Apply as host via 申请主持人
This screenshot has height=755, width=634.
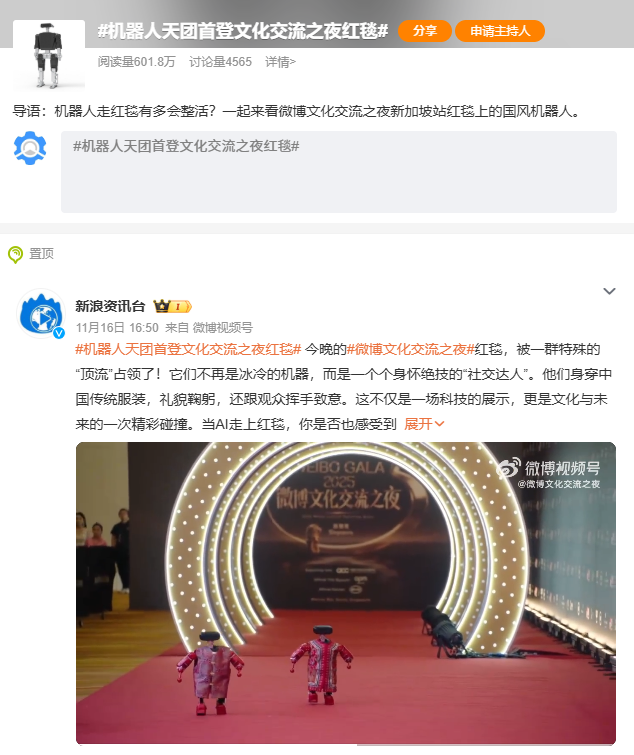pyautogui.click(x=499, y=31)
